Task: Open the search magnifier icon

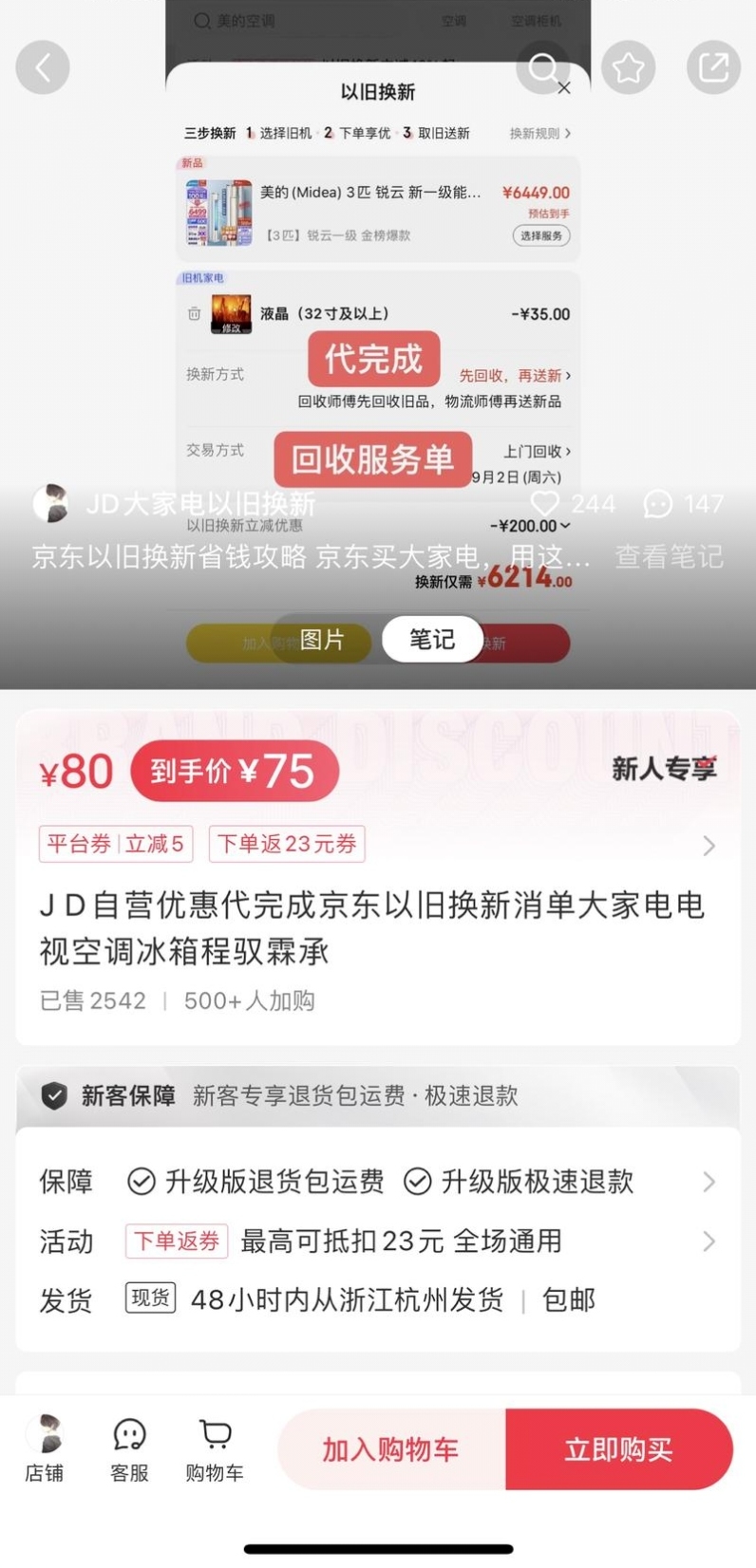Action: tap(543, 67)
